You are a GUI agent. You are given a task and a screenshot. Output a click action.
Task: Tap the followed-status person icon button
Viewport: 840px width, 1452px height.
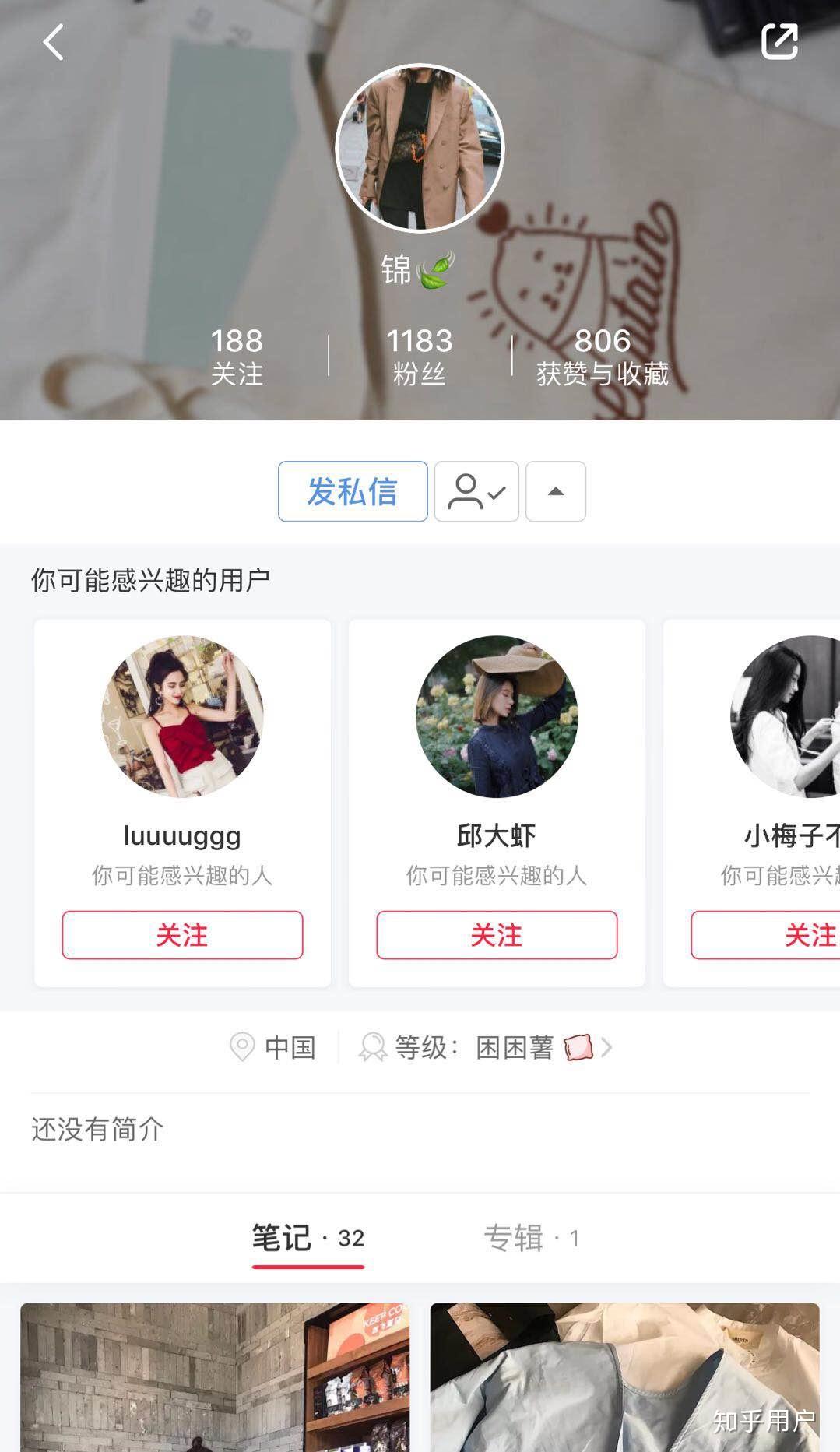pos(476,491)
